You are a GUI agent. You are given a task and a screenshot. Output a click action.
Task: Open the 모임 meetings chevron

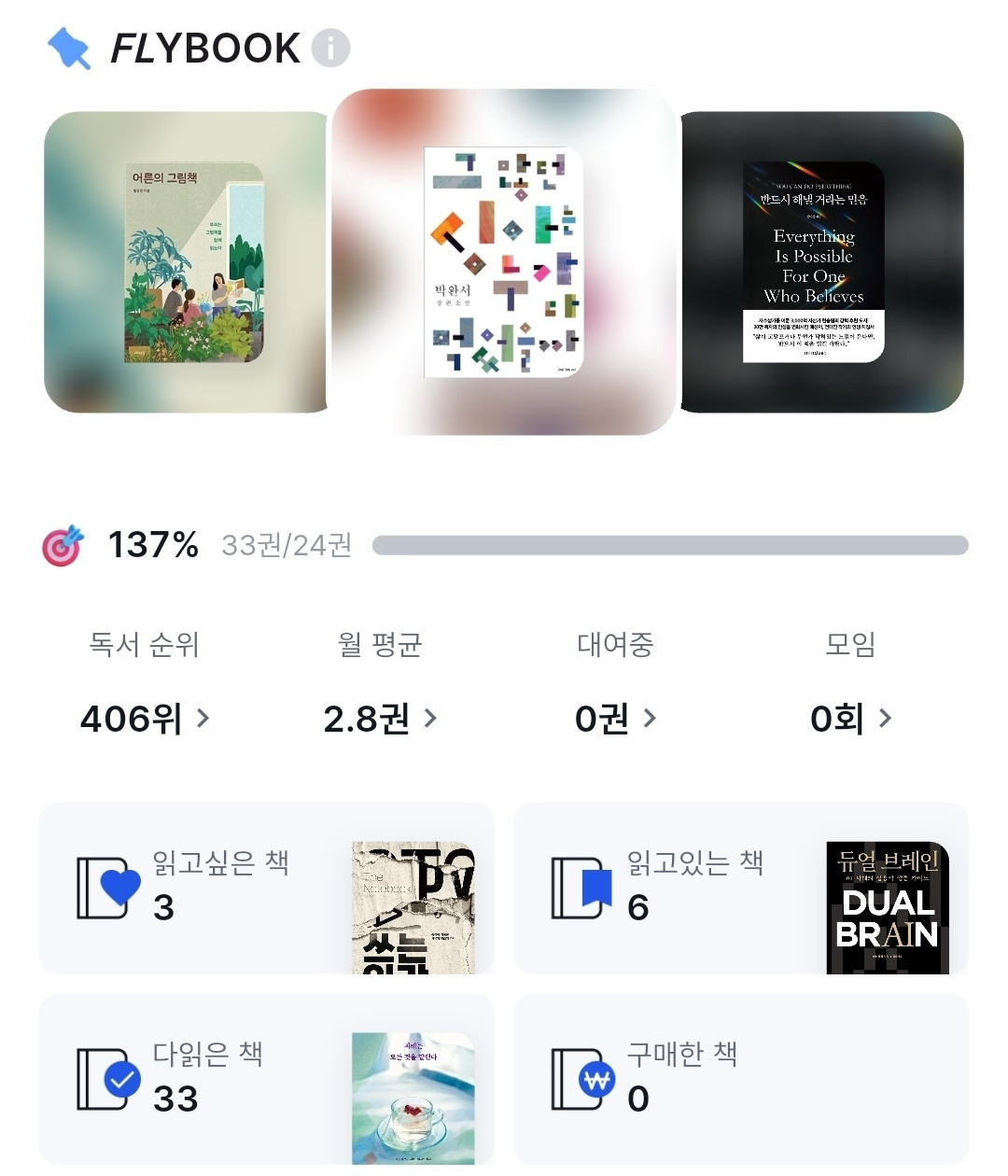point(884,718)
